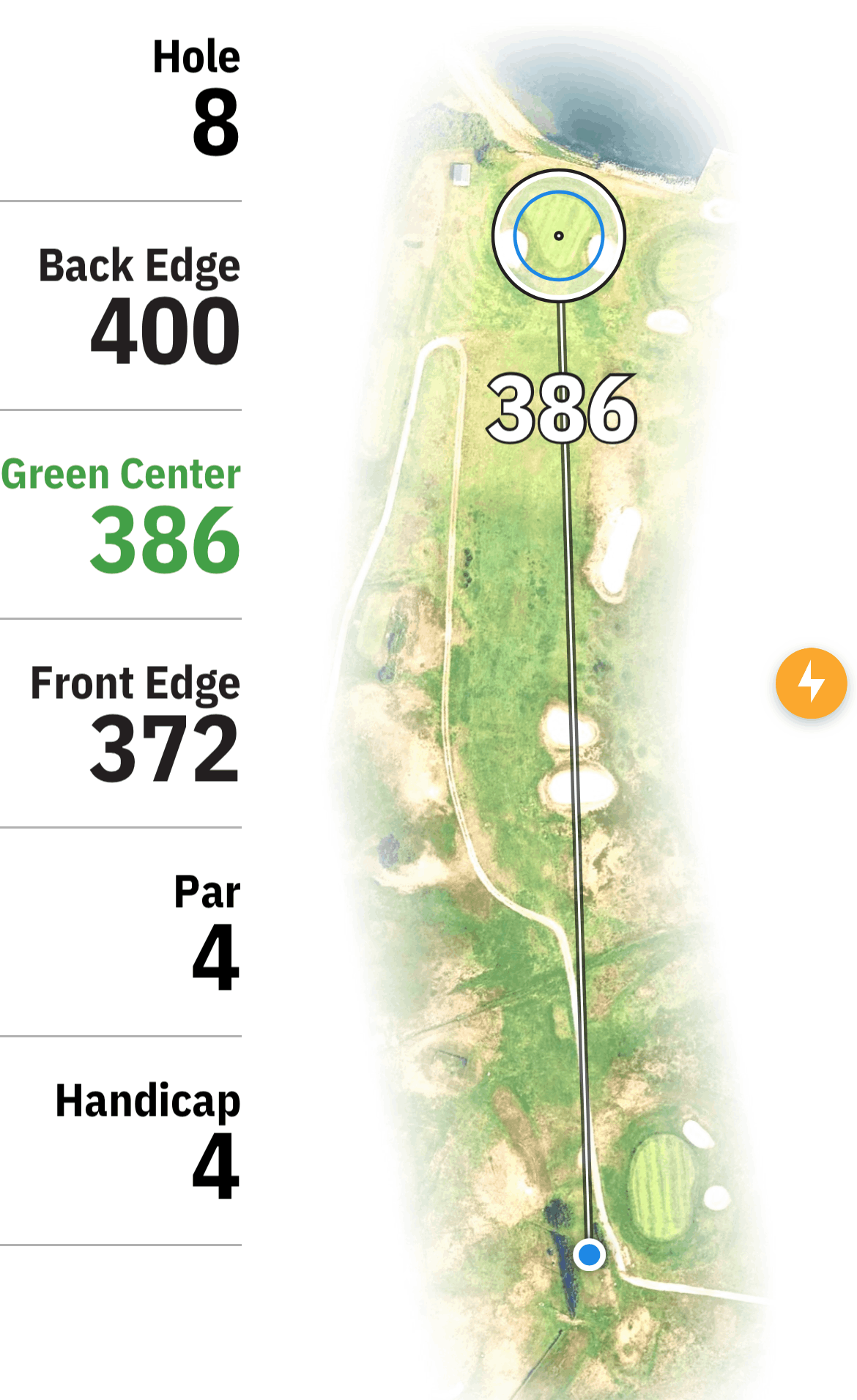The image size is (857, 1400).
Task: Select the target circle on the green
Action: coord(558,236)
